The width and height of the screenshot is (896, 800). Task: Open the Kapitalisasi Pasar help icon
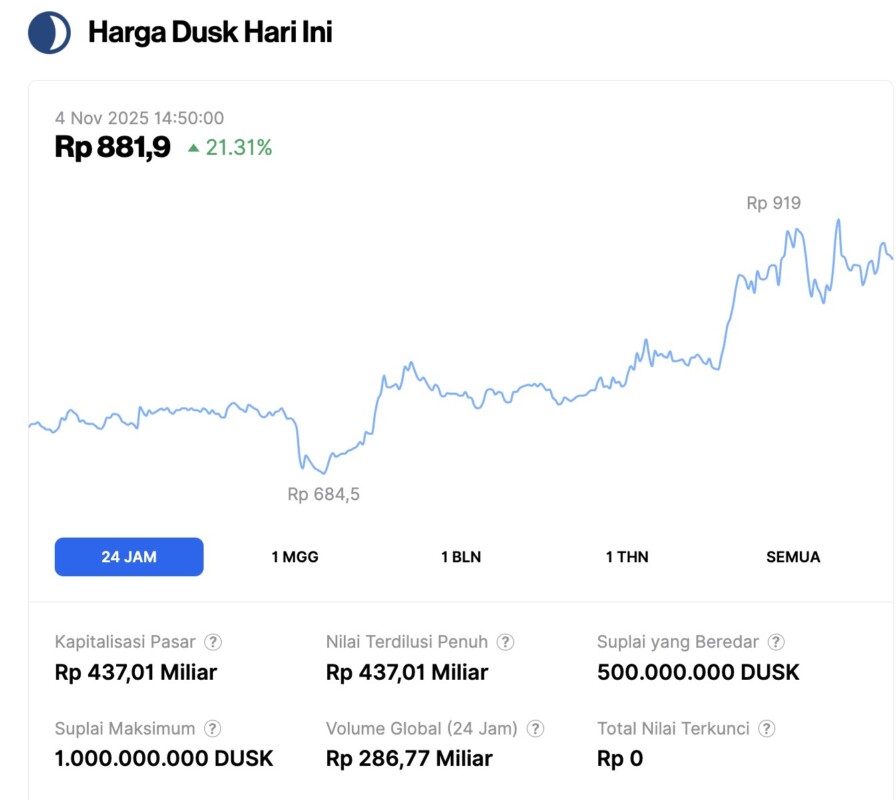pos(213,642)
